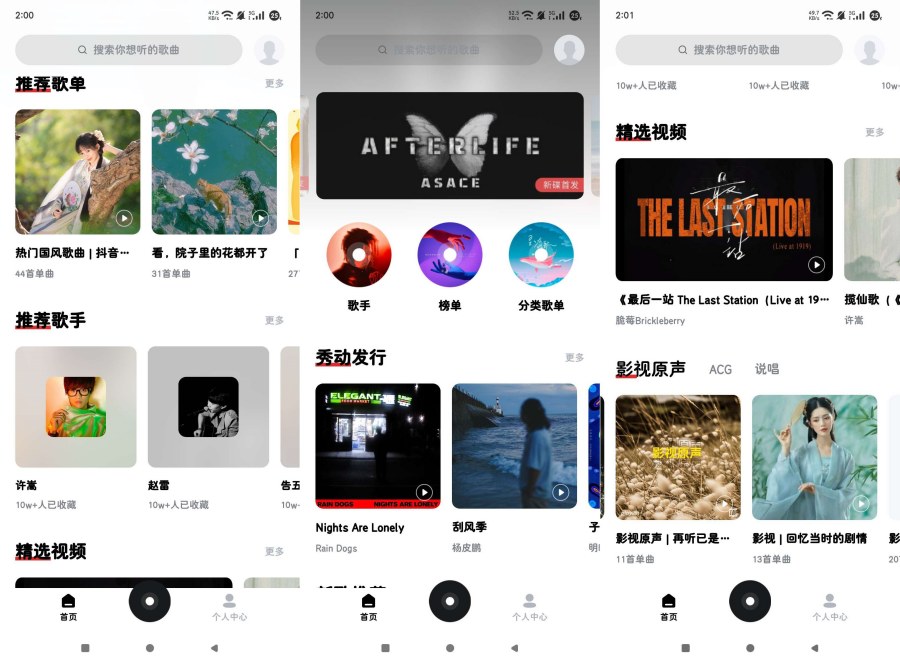Switch to the ACG tab
The height and width of the screenshot is (666, 900).
coord(720,369)
